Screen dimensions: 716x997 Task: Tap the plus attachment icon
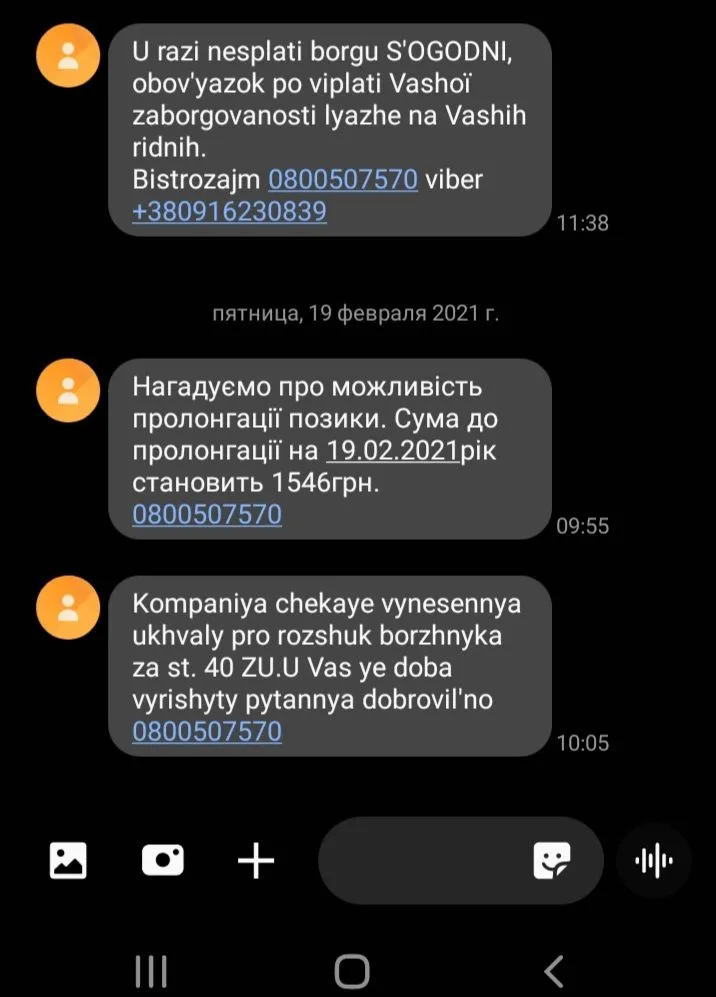click(x=255, y=860)
